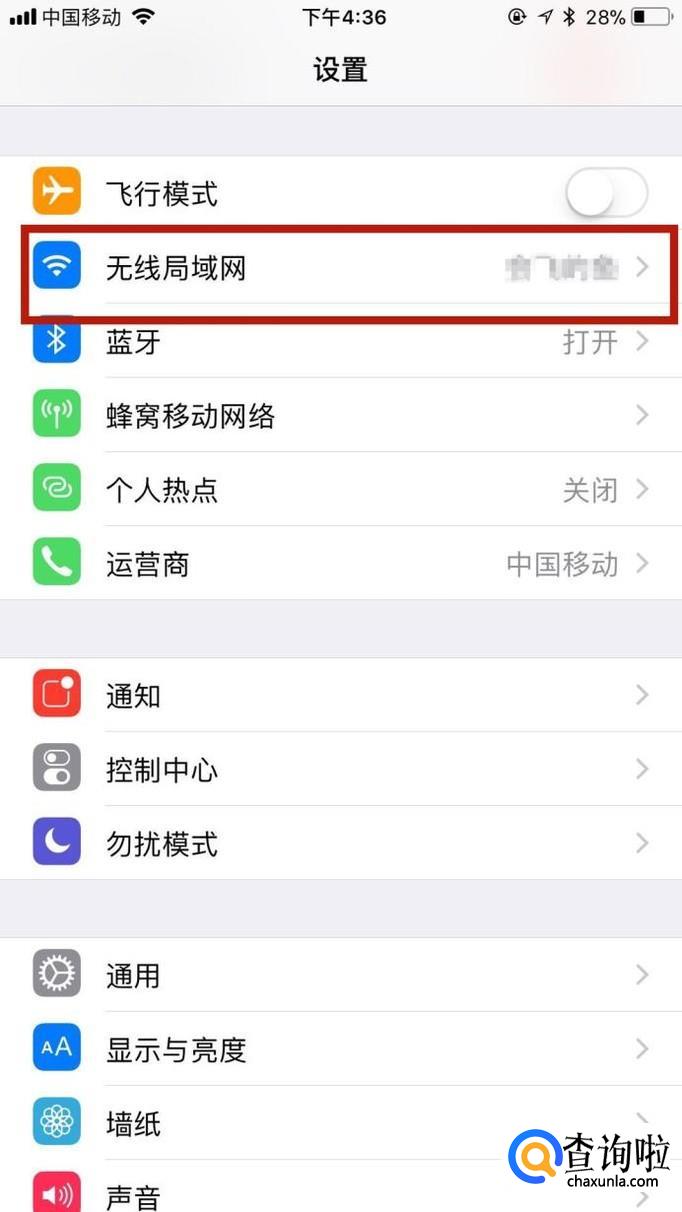This screenshot has width=682, height=1212.
Task: Open 通知 notifications settings
Action: 340,696
